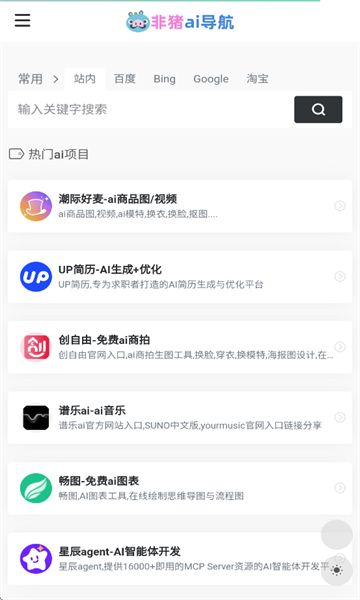Screen dimensions: 360x600
Task: Tap the search magnifier button
Action: point(318,109)
